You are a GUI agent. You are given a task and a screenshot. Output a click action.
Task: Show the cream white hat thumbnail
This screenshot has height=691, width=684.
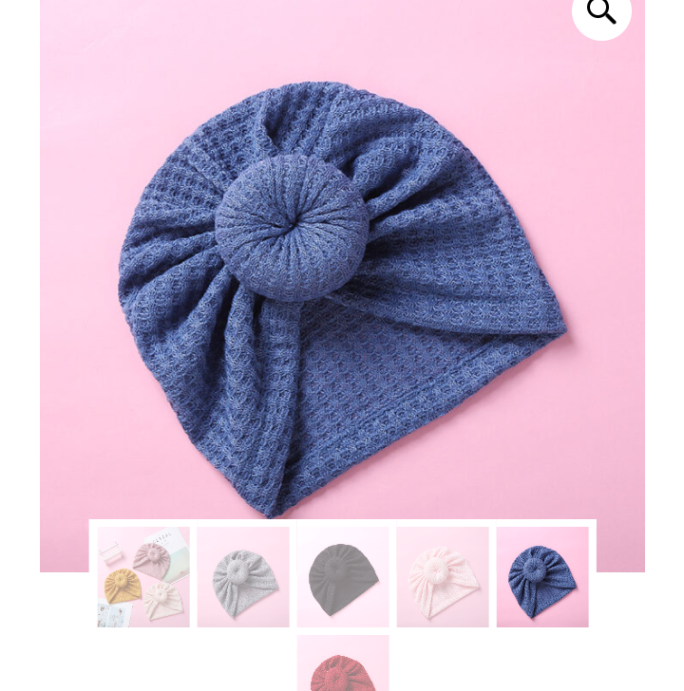click(x=442, y=577)
